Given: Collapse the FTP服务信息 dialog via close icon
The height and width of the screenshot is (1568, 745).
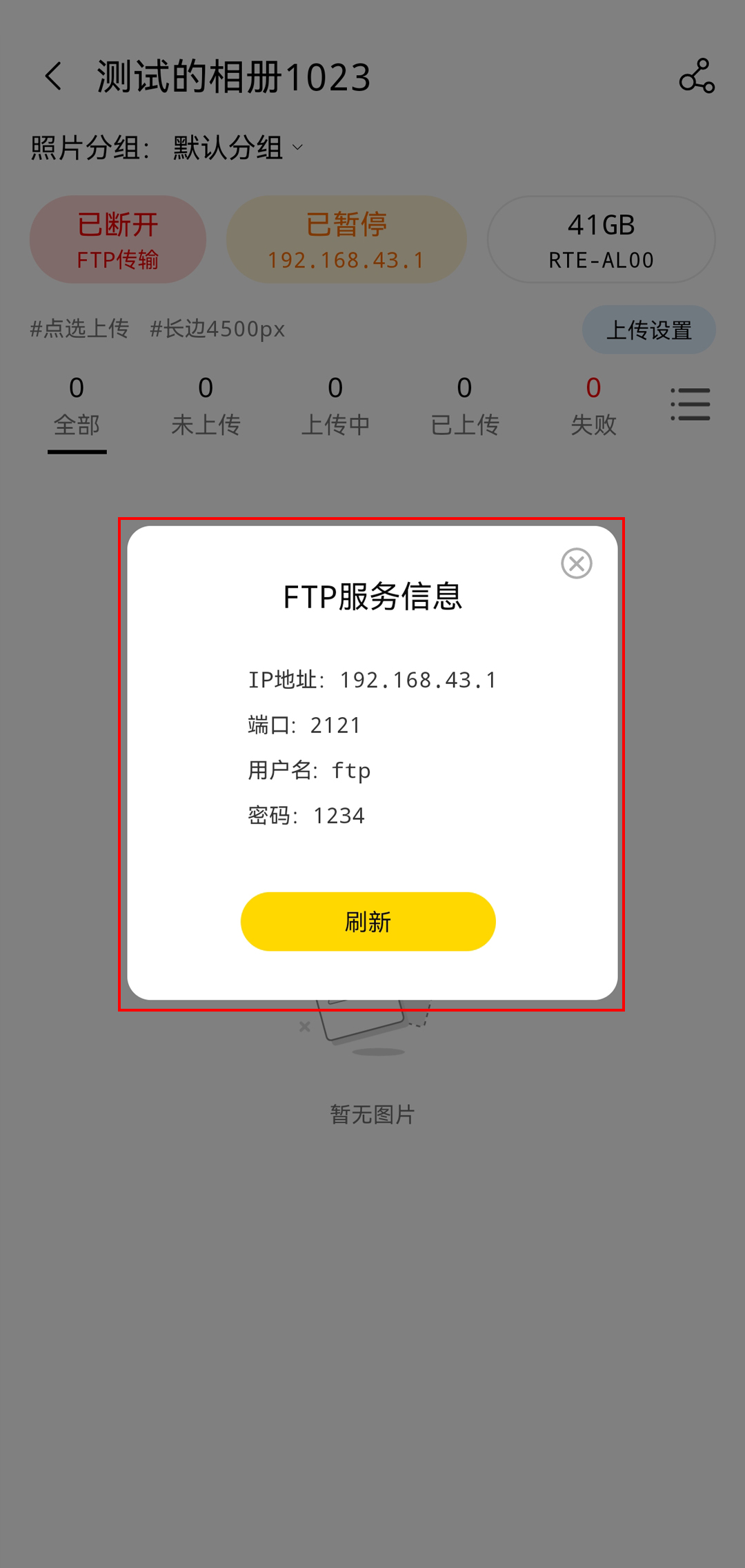Looking at the screenshot, I should click(x=577, y=563).
